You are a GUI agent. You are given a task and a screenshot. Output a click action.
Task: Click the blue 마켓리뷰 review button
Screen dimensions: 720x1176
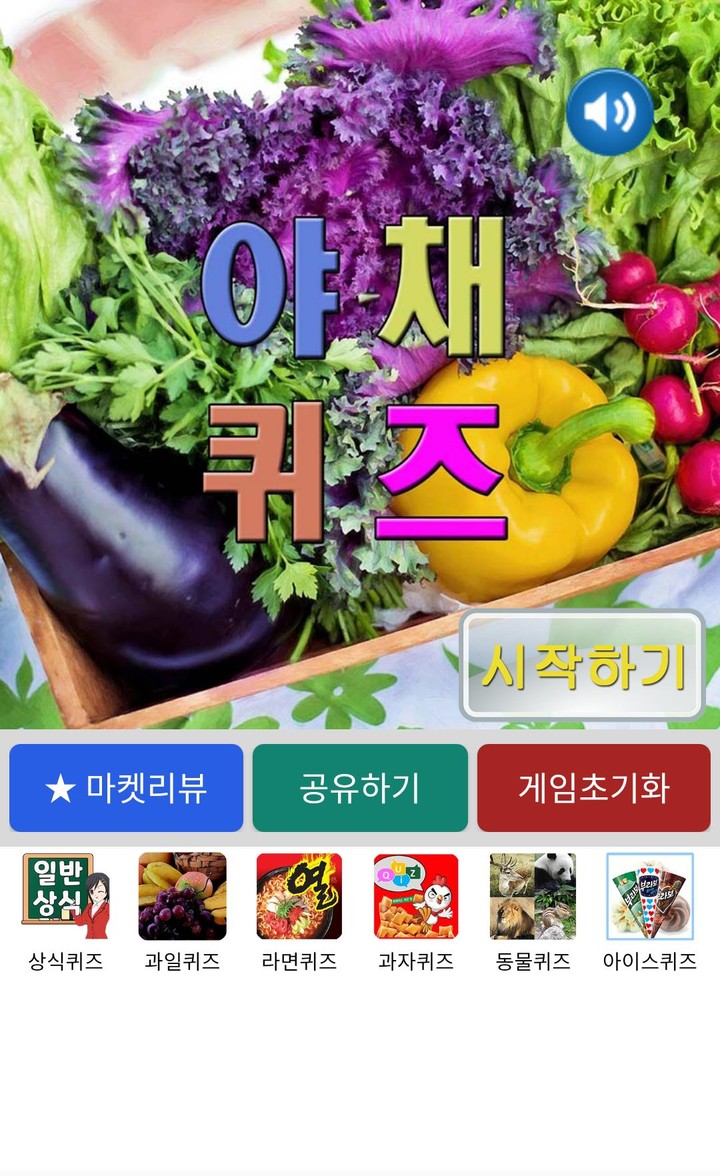click(124, 789)
